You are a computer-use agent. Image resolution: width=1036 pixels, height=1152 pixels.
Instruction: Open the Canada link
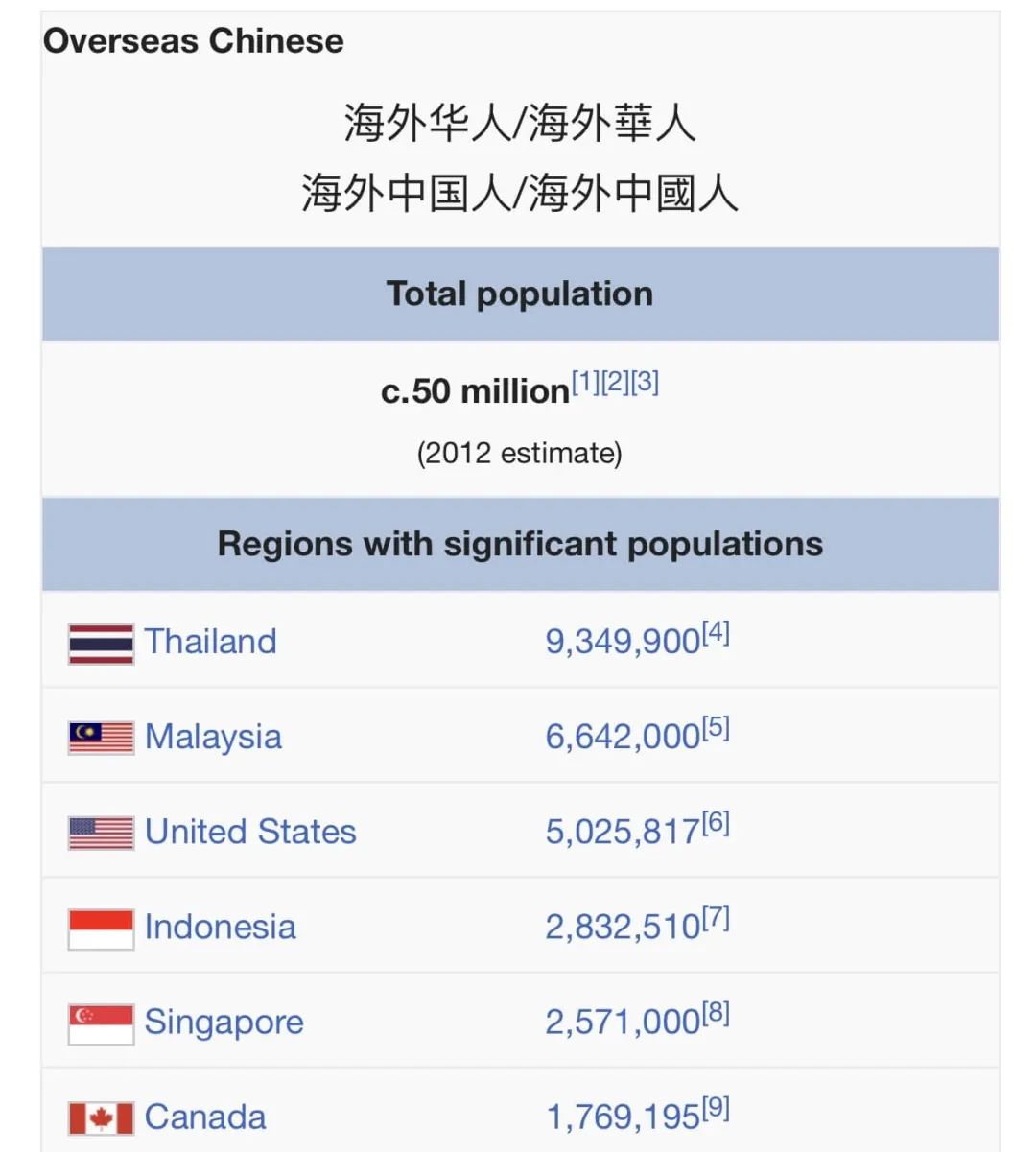coord(205,1117)
